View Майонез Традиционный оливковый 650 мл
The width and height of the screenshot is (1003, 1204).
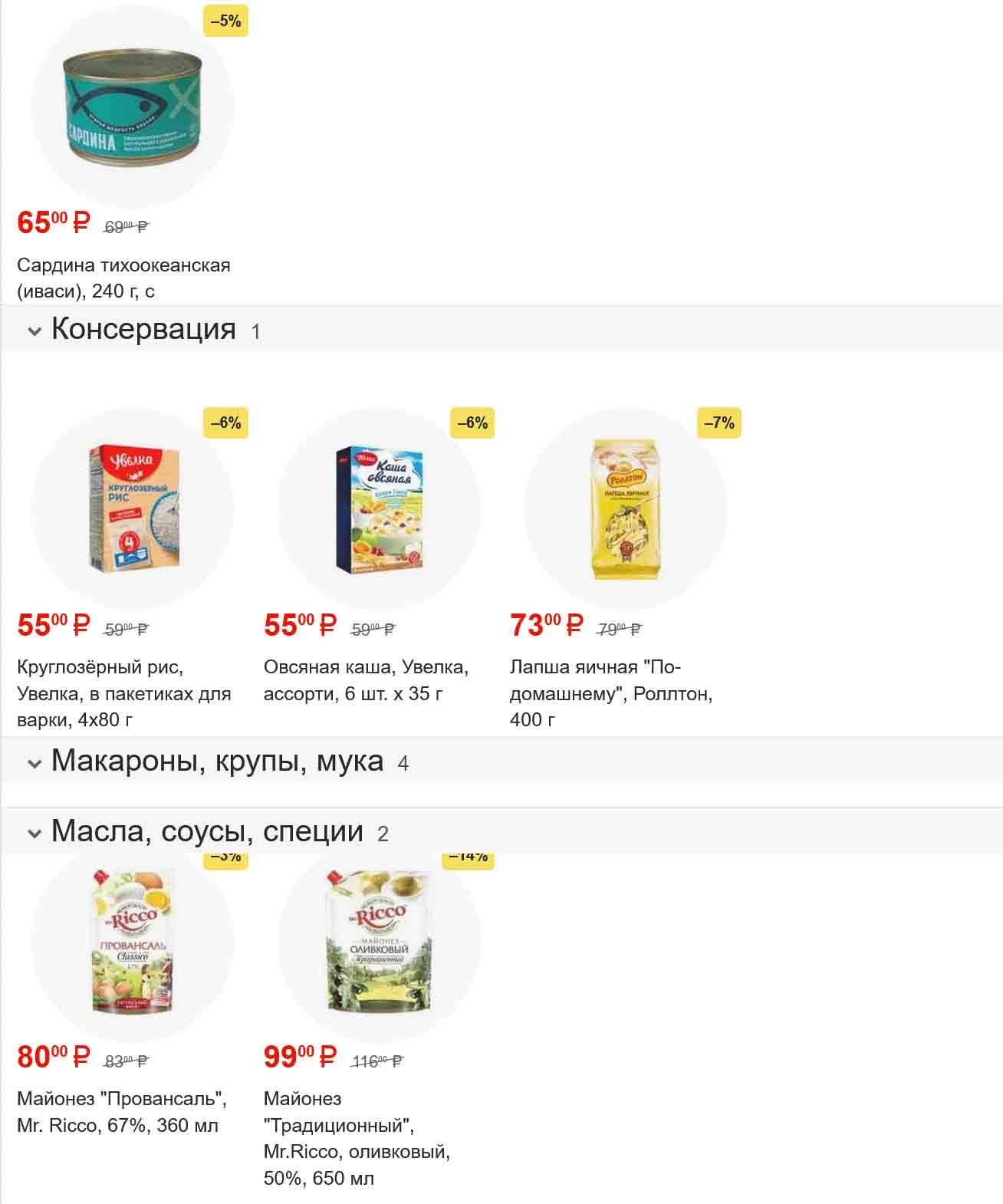379,942
